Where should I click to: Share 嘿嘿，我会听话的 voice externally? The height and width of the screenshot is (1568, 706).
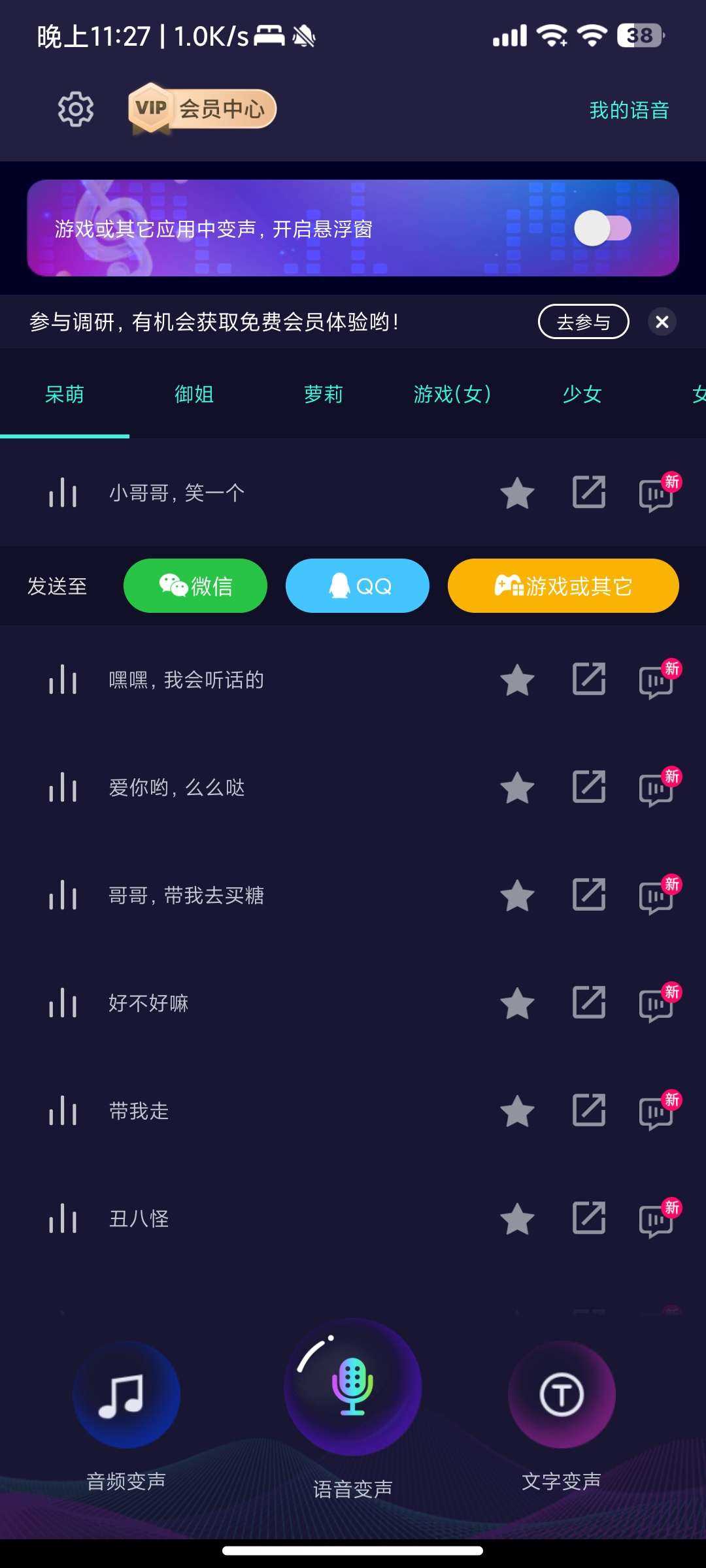588,680
